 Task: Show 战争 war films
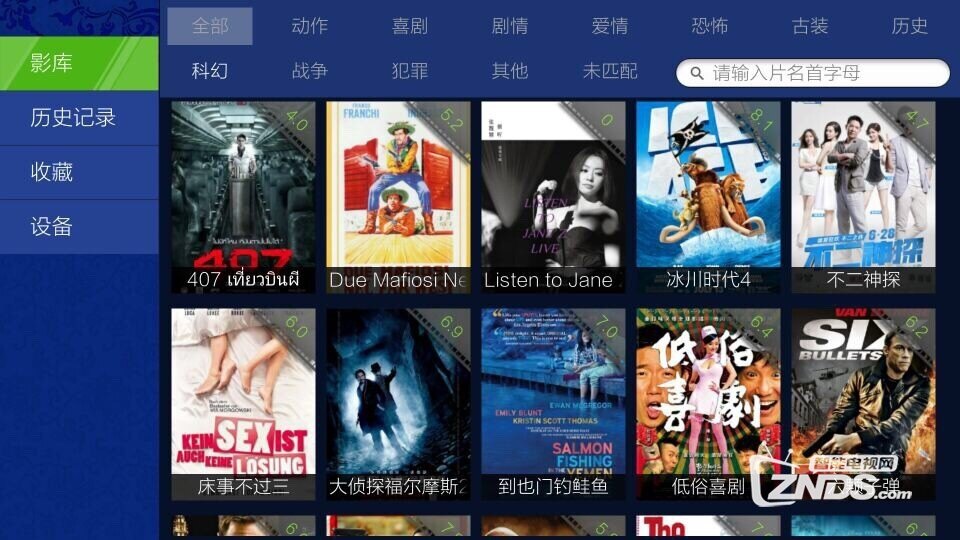310,71
